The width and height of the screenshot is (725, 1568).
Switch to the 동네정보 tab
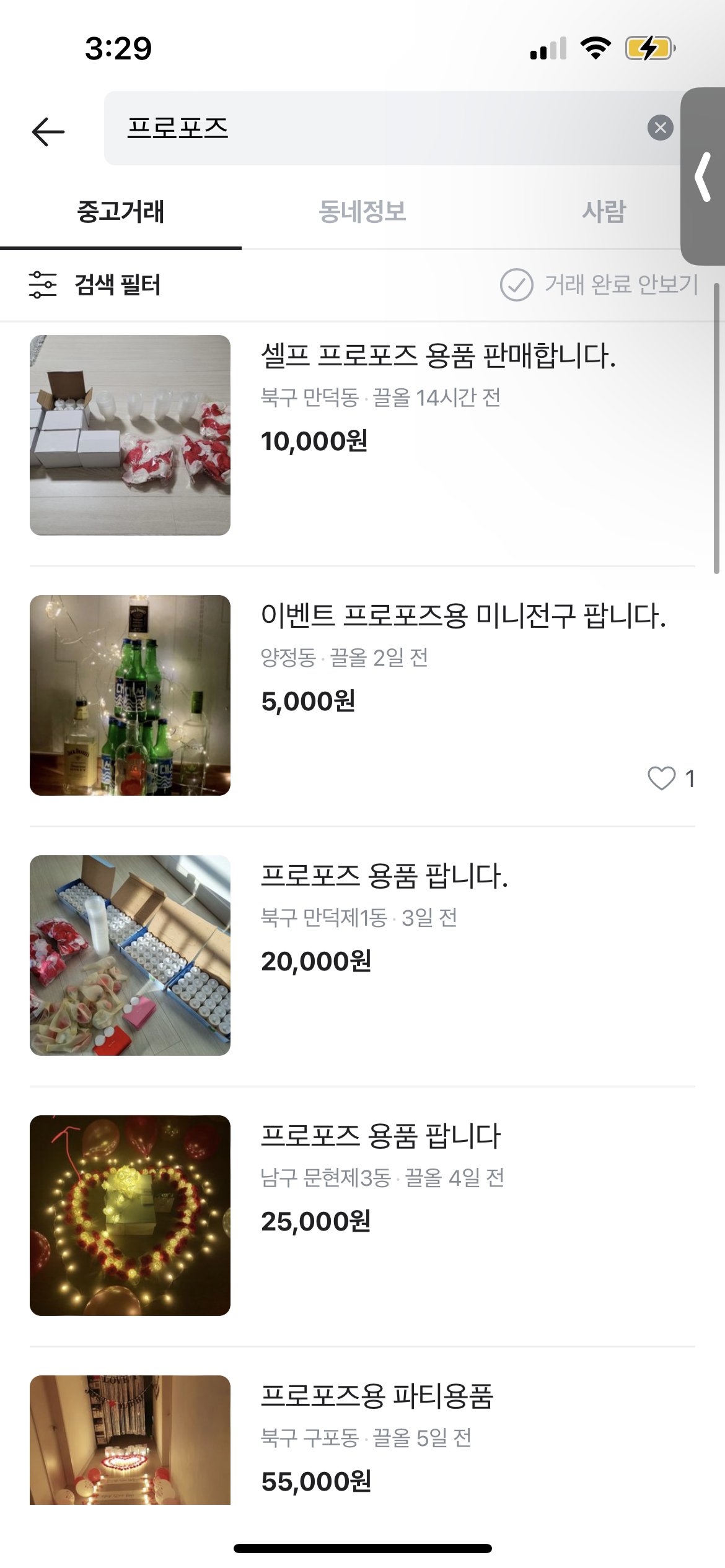click(362, 212)
